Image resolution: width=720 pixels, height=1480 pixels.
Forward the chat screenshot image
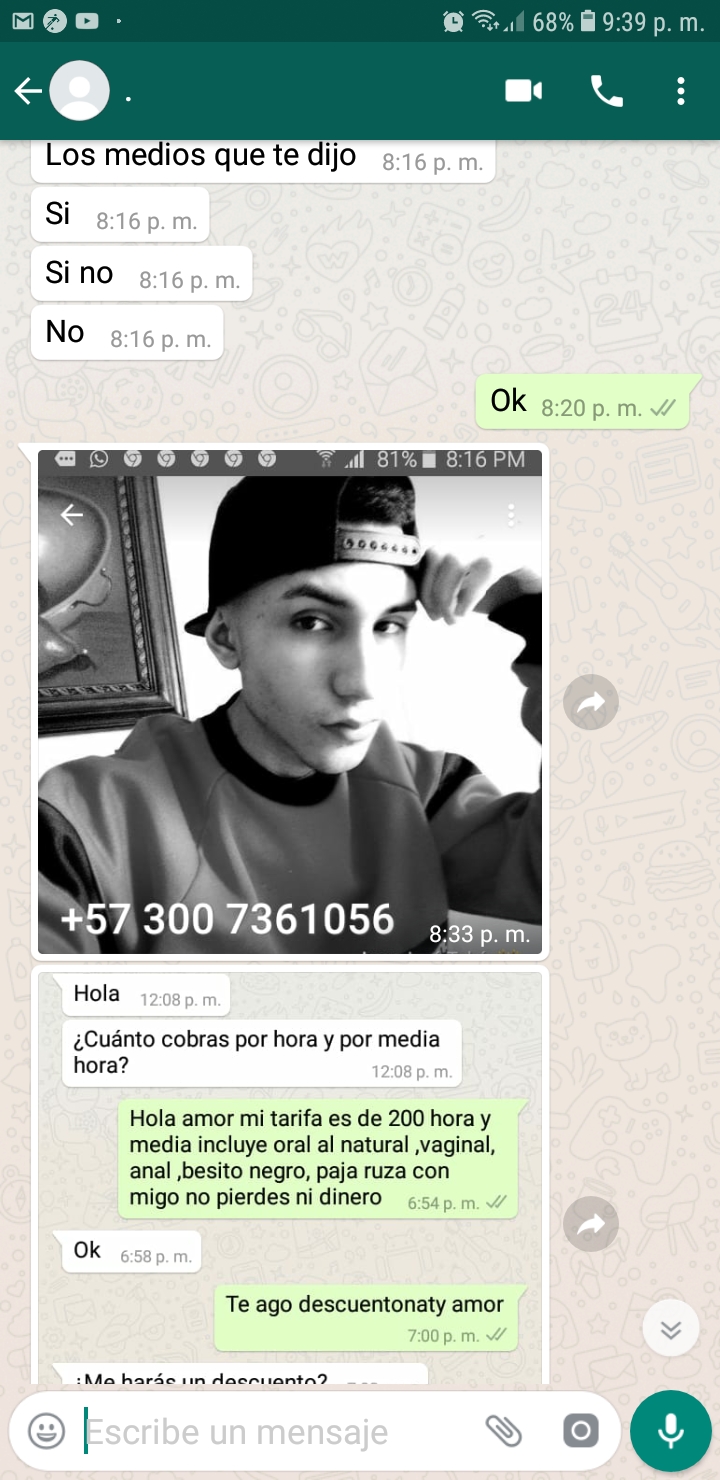coord(591,1223)
